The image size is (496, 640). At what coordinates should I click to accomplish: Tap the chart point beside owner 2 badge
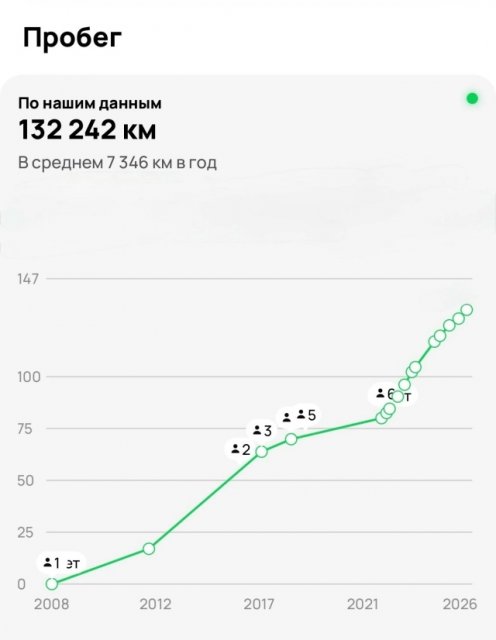tap(262, 451)
